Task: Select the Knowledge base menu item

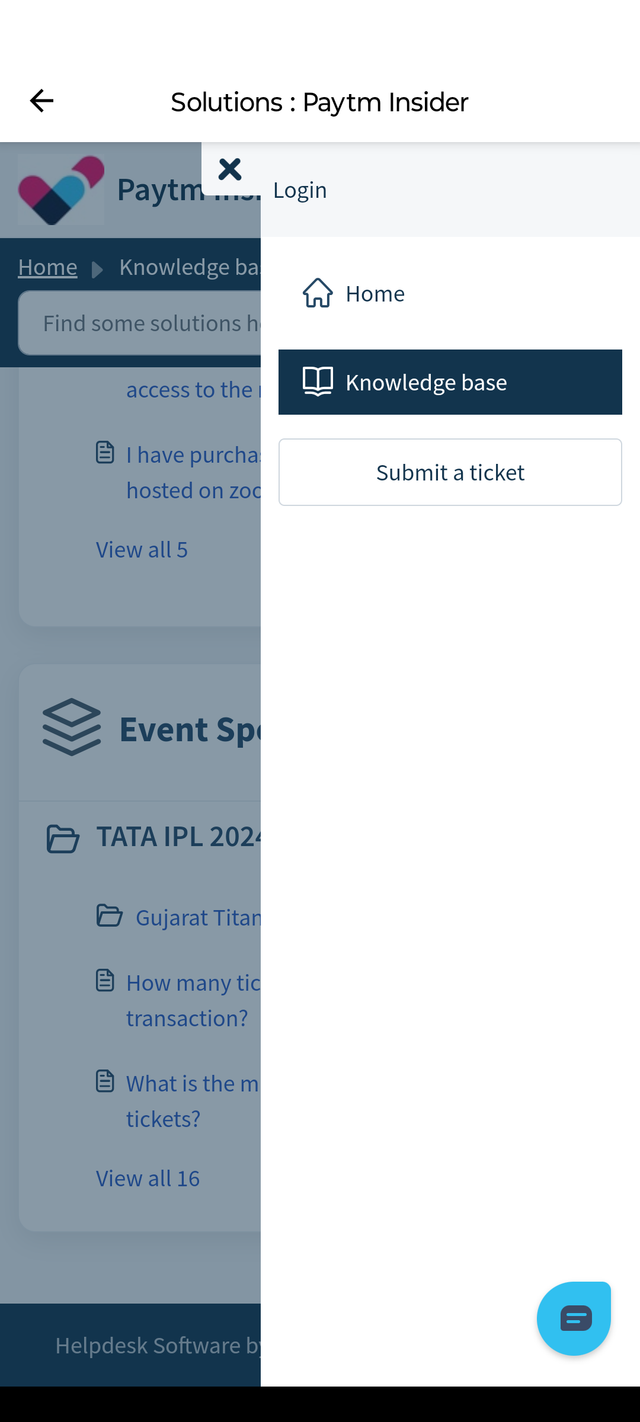Action: pos(450,382)
